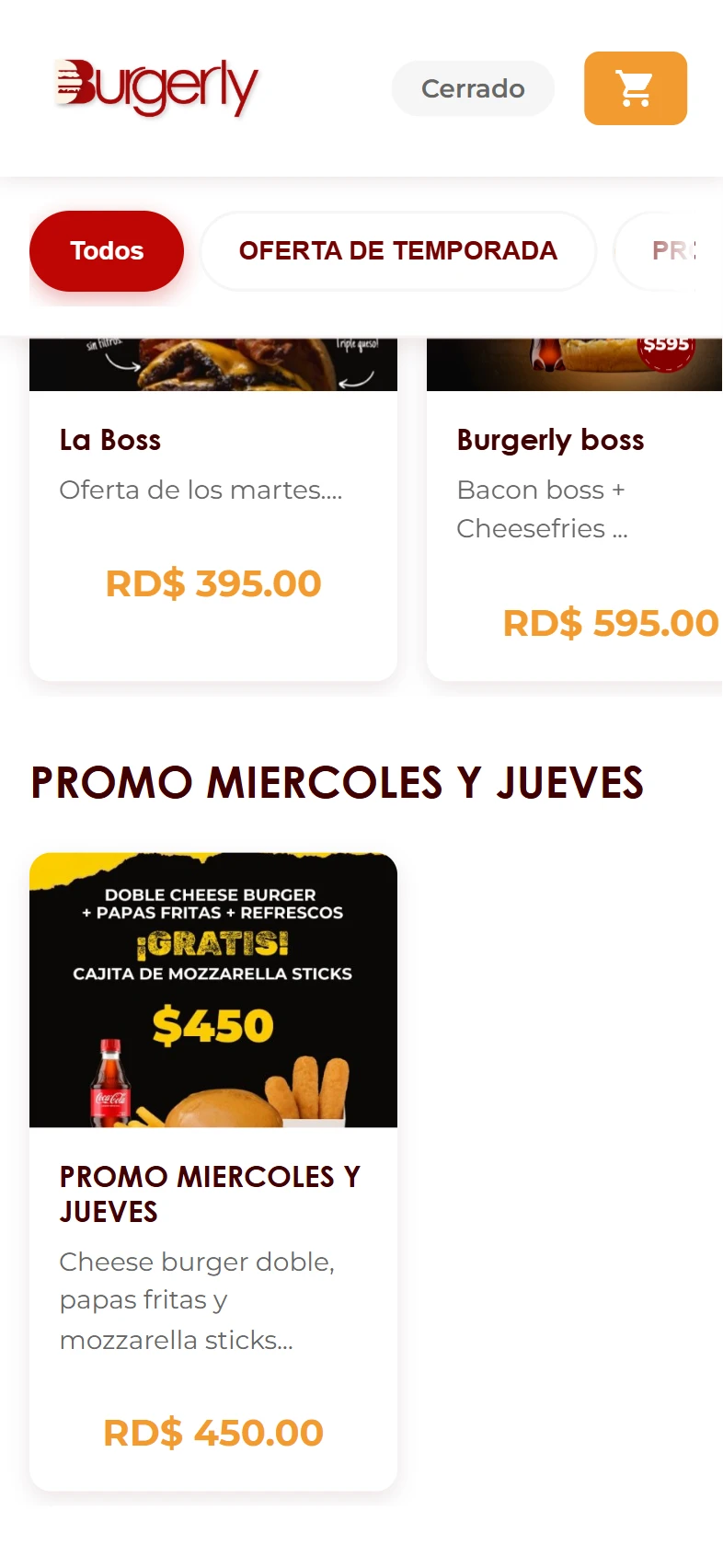Click the PROMO MIERCOLES Y JUEVES section heading
This screenshot has width=723, height=1568.
(337, 783)
